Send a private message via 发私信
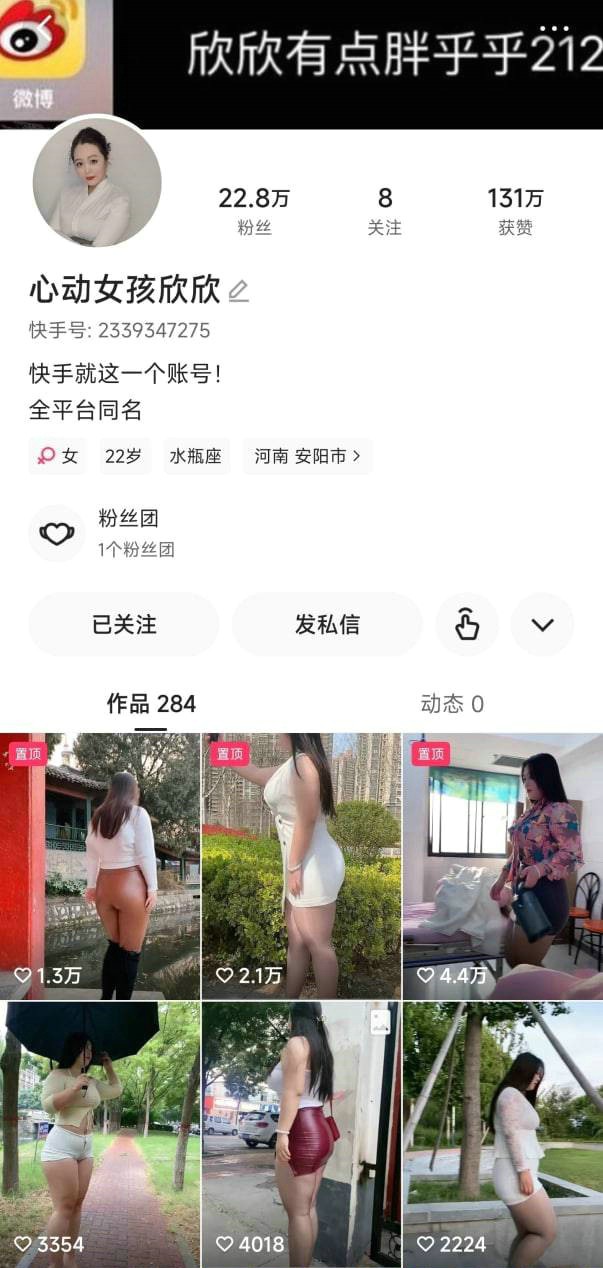 tap(327, 625)
